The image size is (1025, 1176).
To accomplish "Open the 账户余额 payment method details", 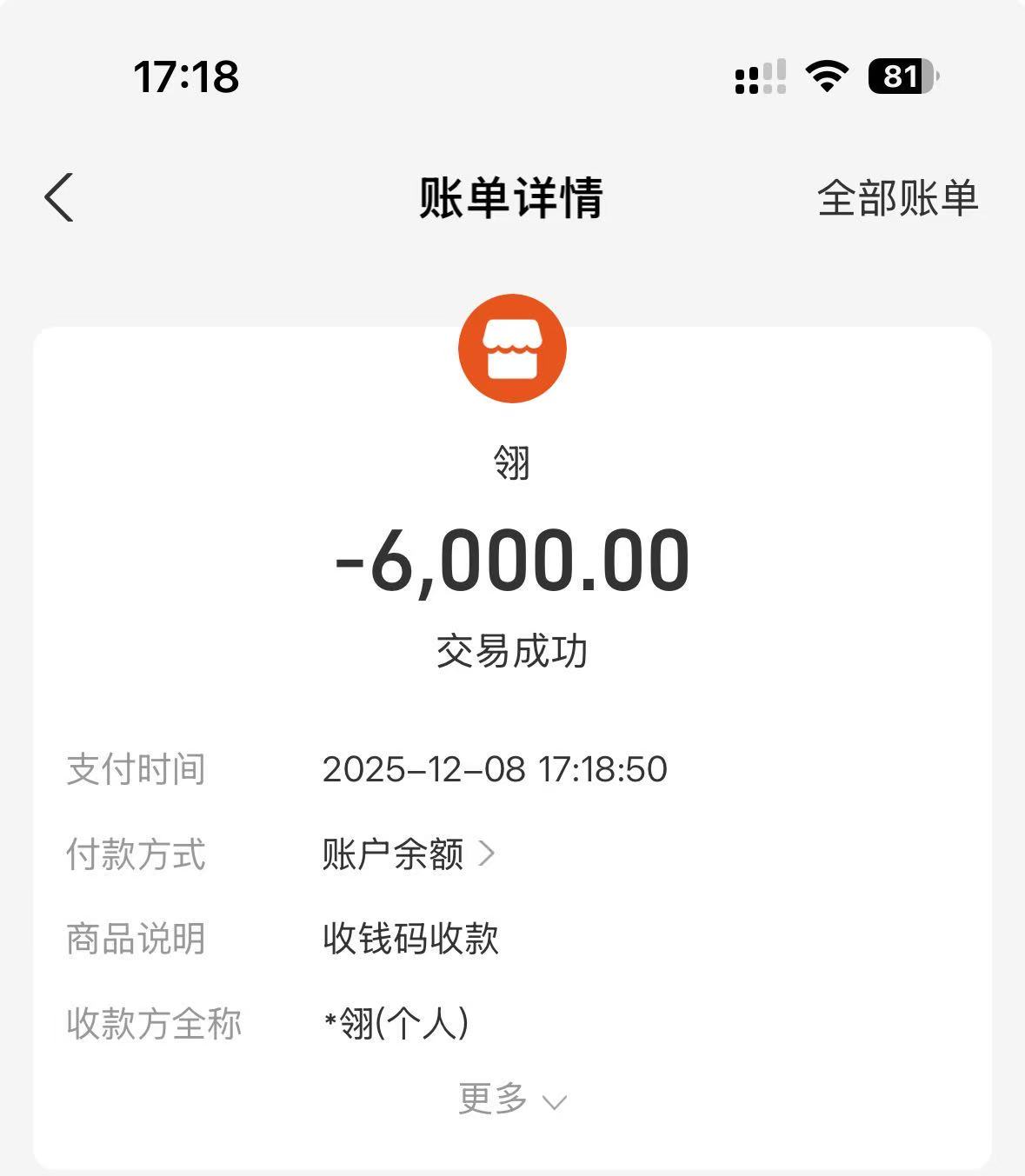I will pos(409,854).
